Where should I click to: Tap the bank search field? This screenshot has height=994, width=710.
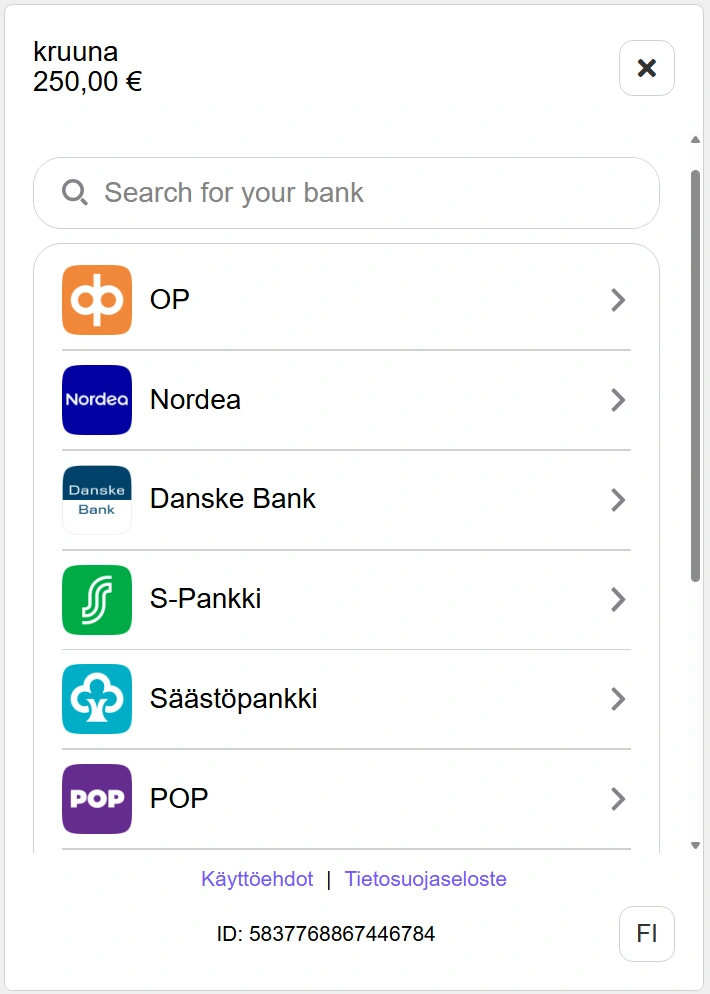click(x=346, y=193)
